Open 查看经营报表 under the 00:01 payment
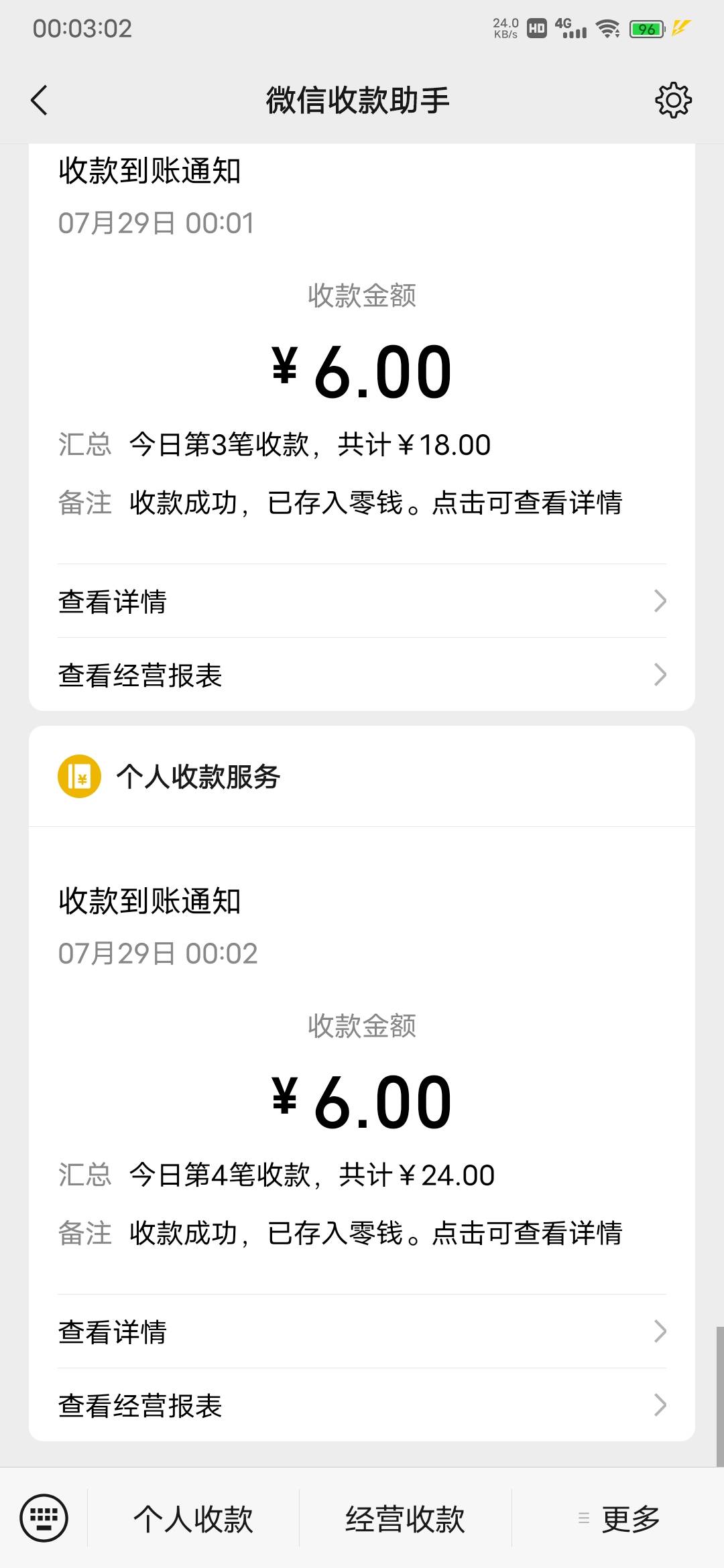Screen dimensions: 724x1568 pyautogui.click(x=362, y=675)
